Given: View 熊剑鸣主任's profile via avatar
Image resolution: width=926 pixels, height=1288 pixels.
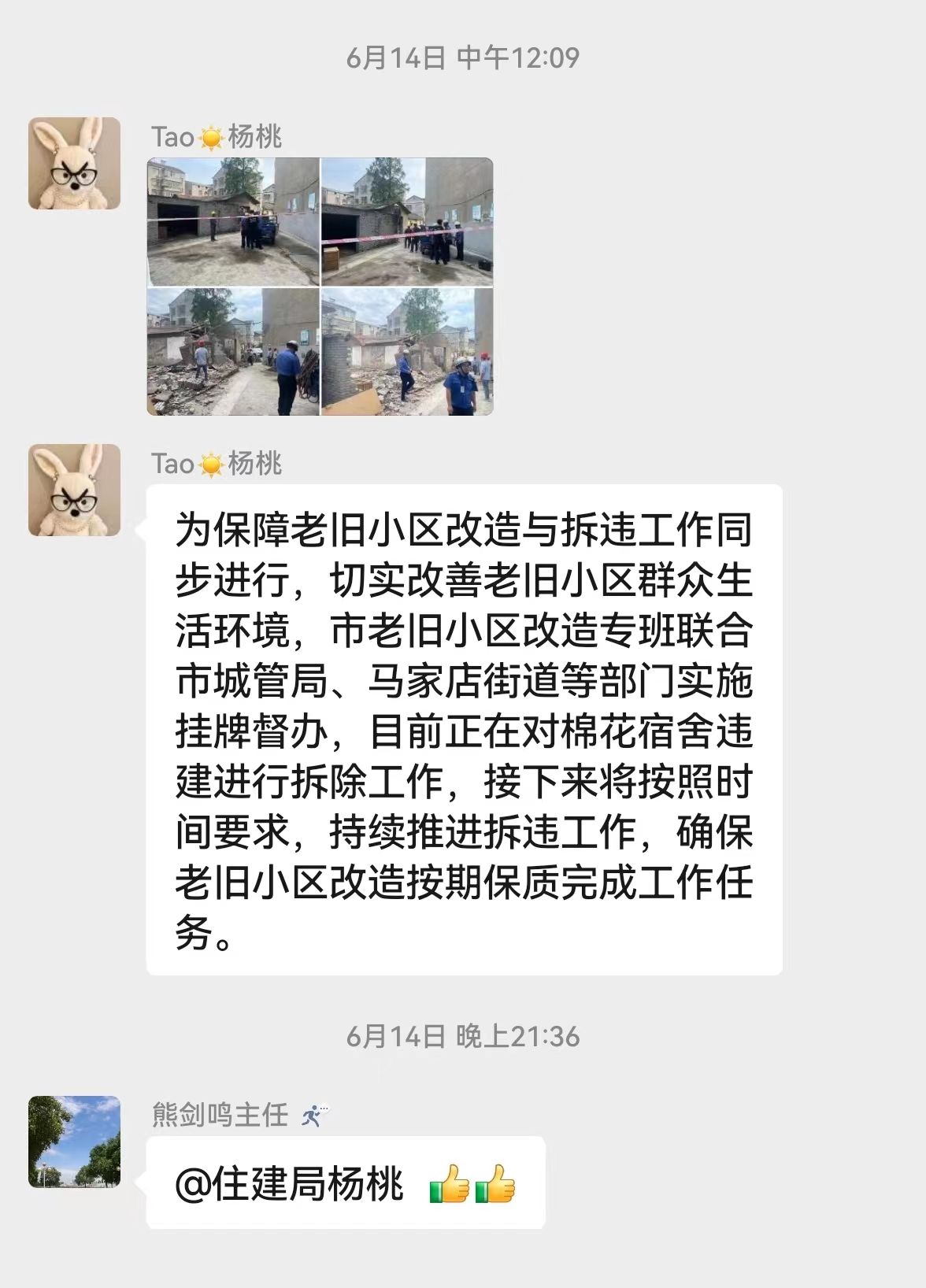Looking at the screenshot, I should click(x=75, y=1142).
